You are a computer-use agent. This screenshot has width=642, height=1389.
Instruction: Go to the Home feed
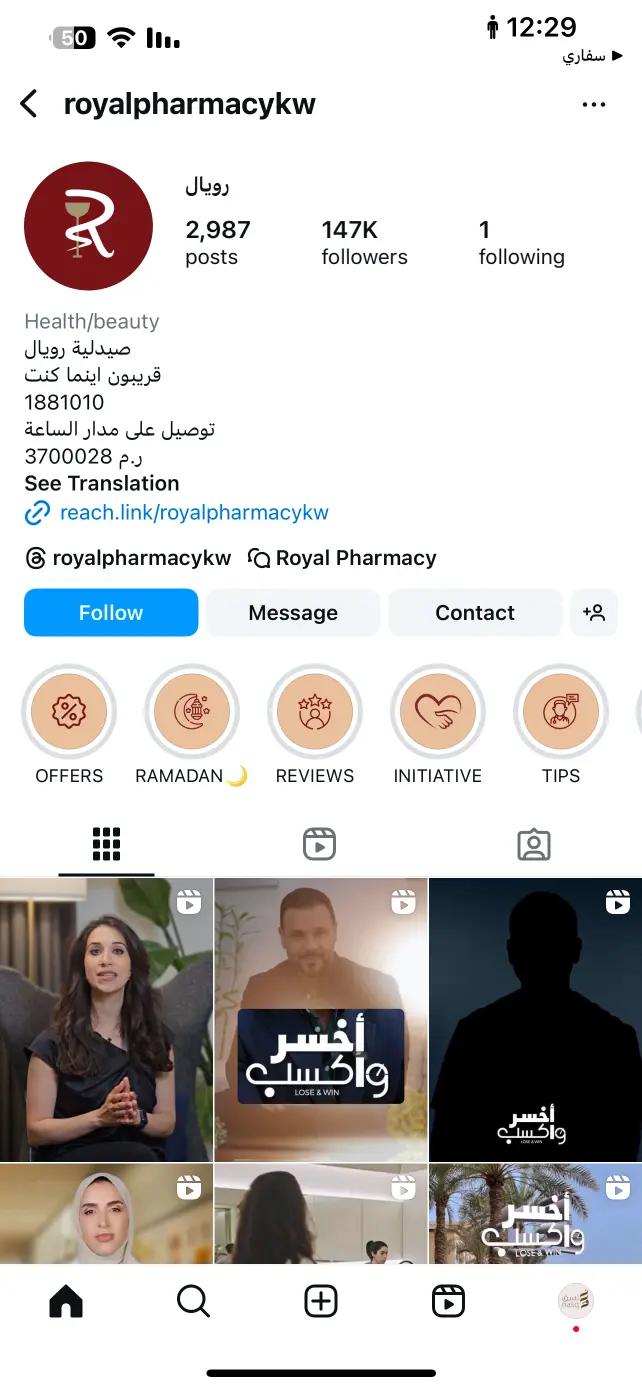(x=66, y=1301)
